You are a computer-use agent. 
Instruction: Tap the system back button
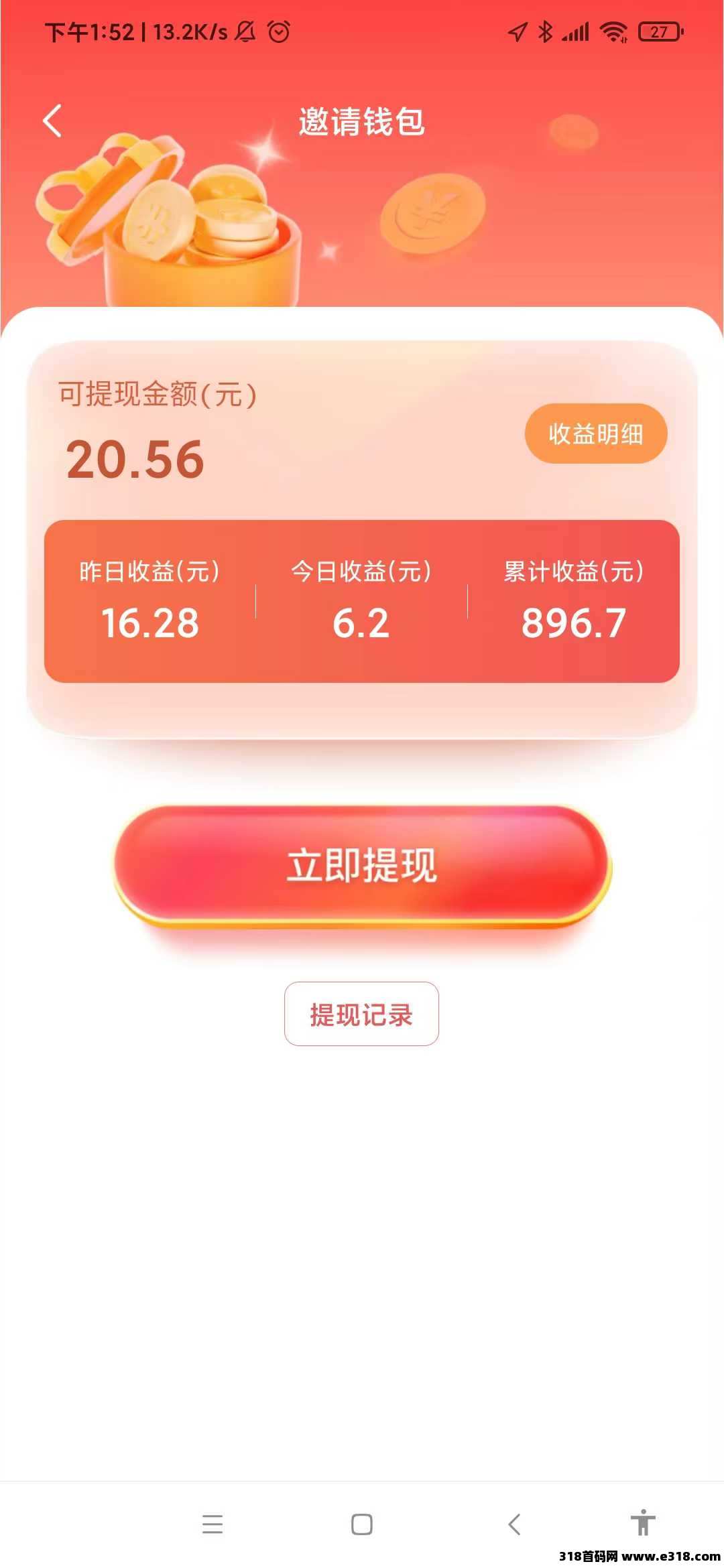coord(514,1524)
